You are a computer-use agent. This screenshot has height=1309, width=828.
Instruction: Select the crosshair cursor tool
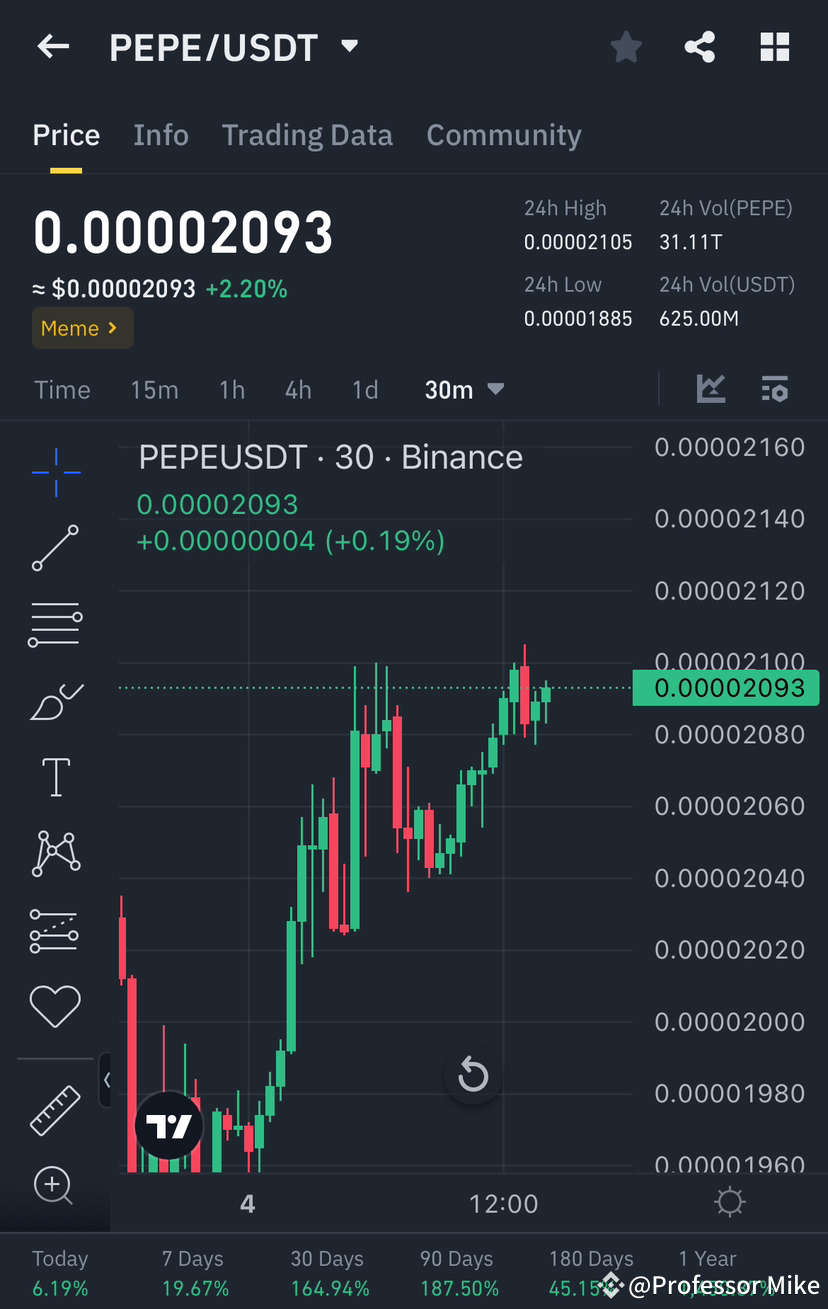click(x=55, y=472)
